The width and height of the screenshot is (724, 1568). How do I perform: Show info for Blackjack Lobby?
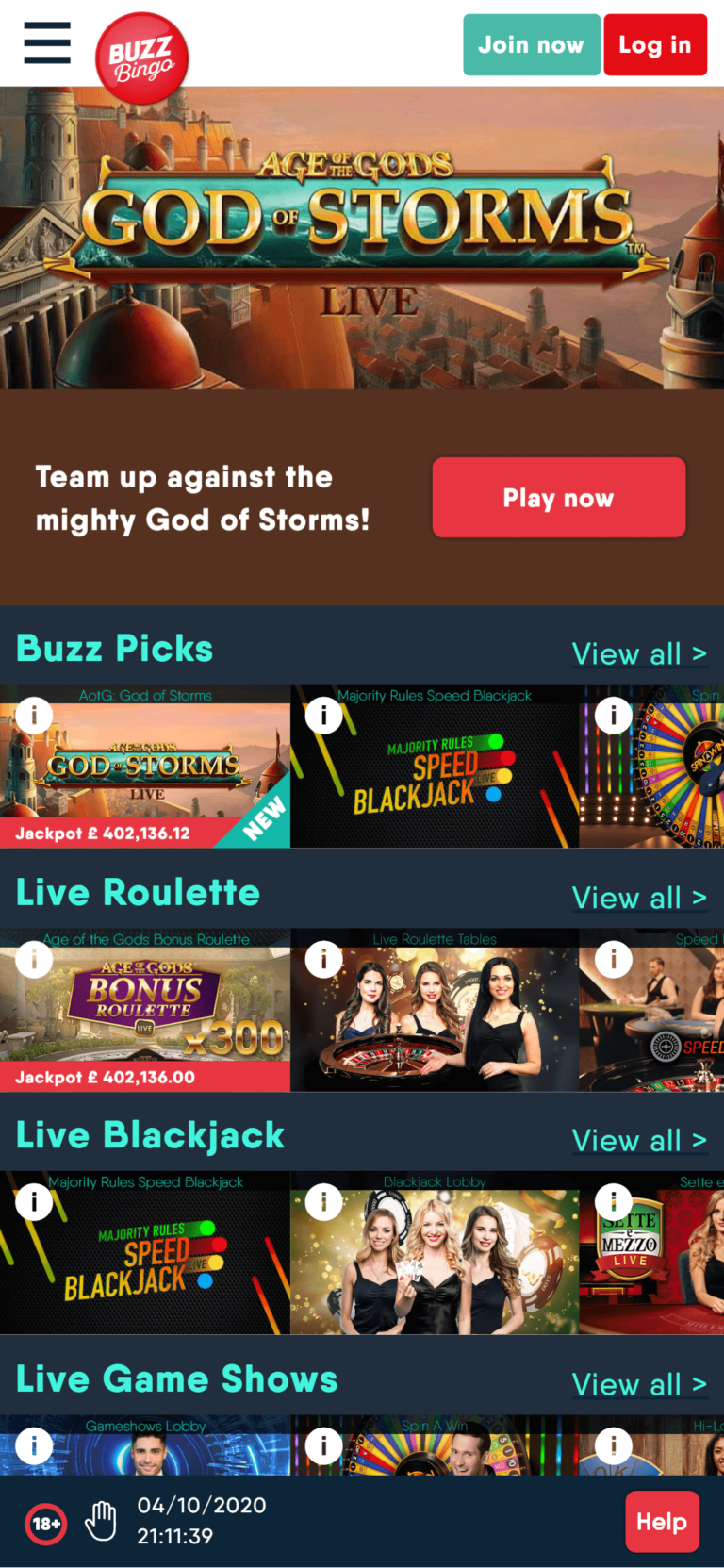323,1201
